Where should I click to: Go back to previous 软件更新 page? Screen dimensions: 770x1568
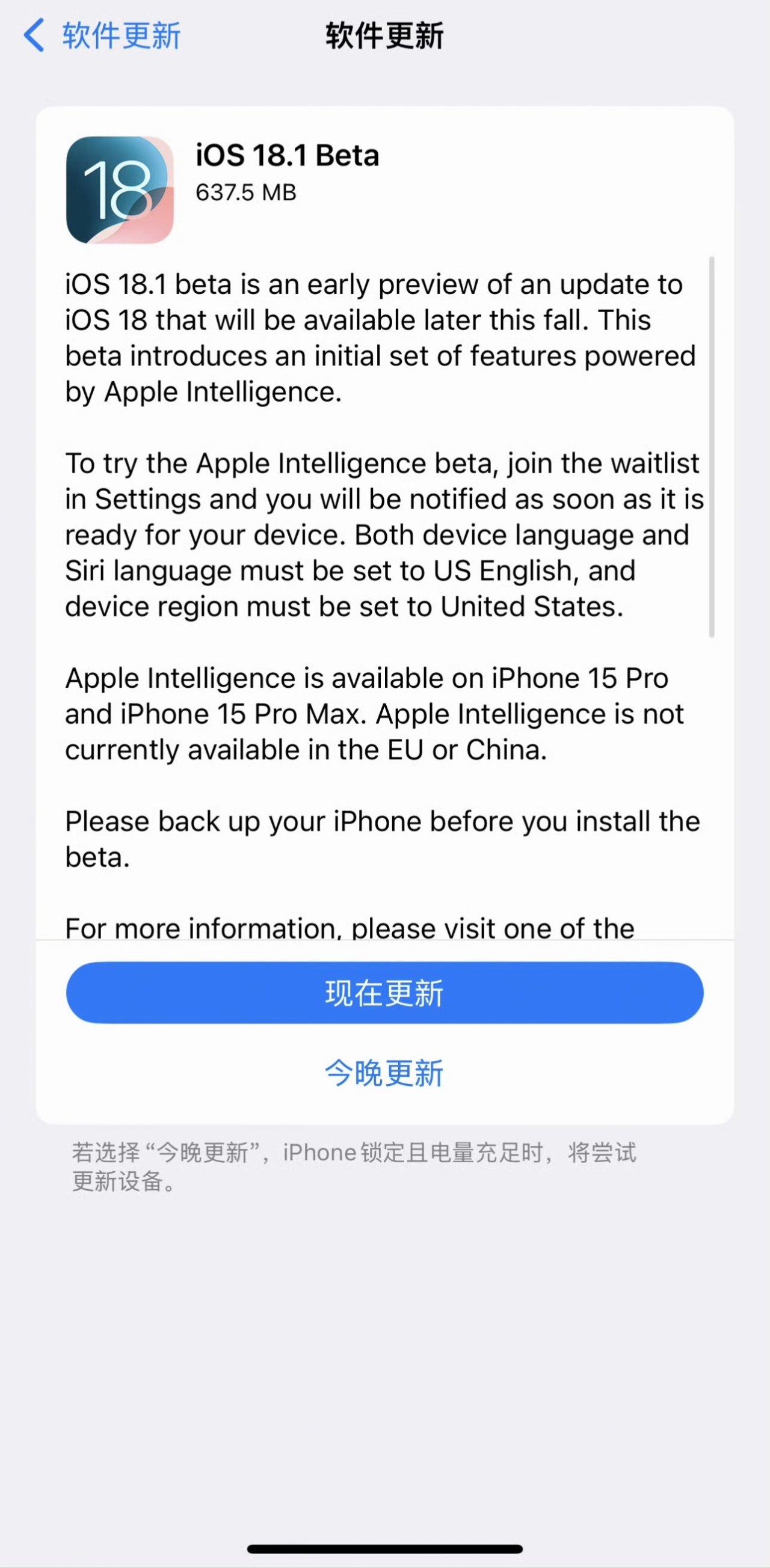(x=100, y=35)
